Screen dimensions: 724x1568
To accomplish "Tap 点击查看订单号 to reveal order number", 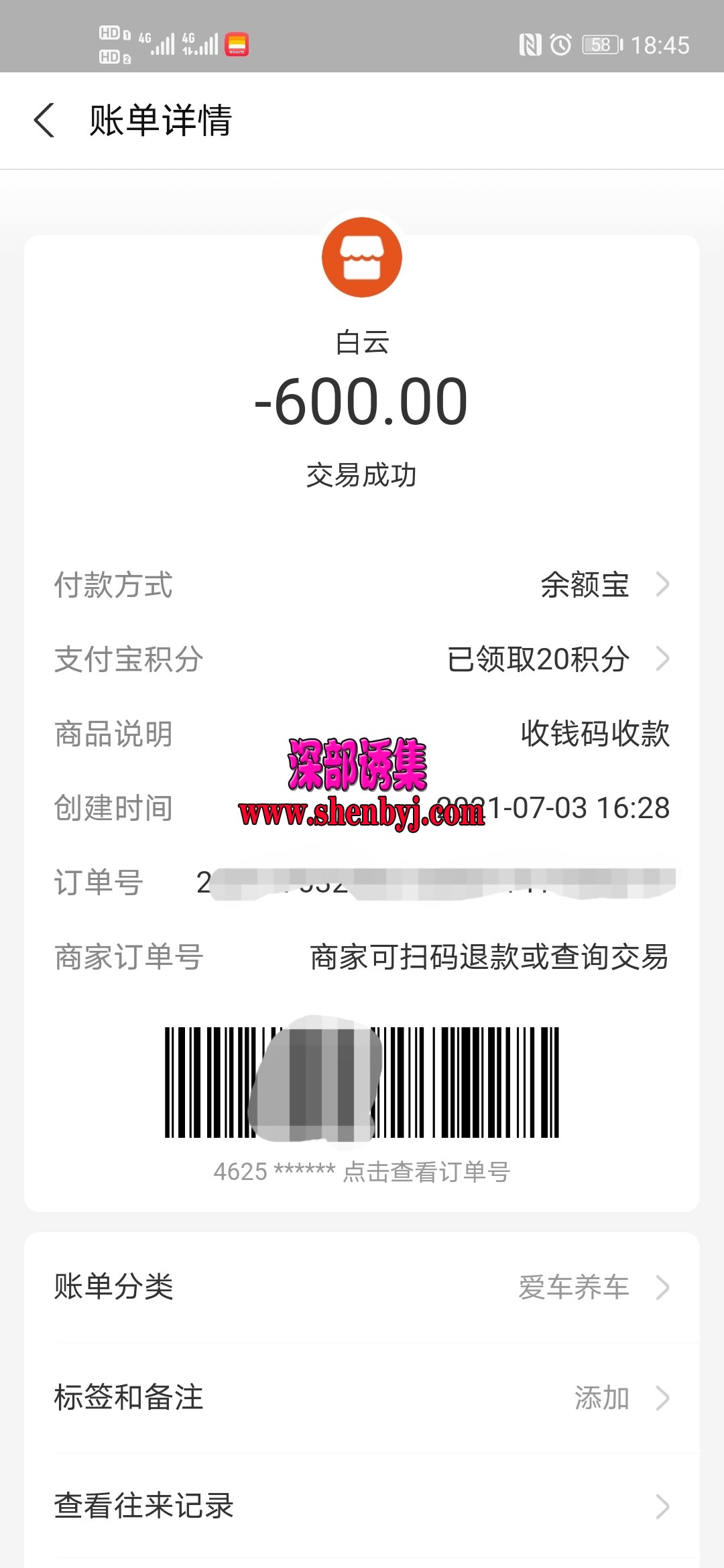I will (x=426, y=1172).
